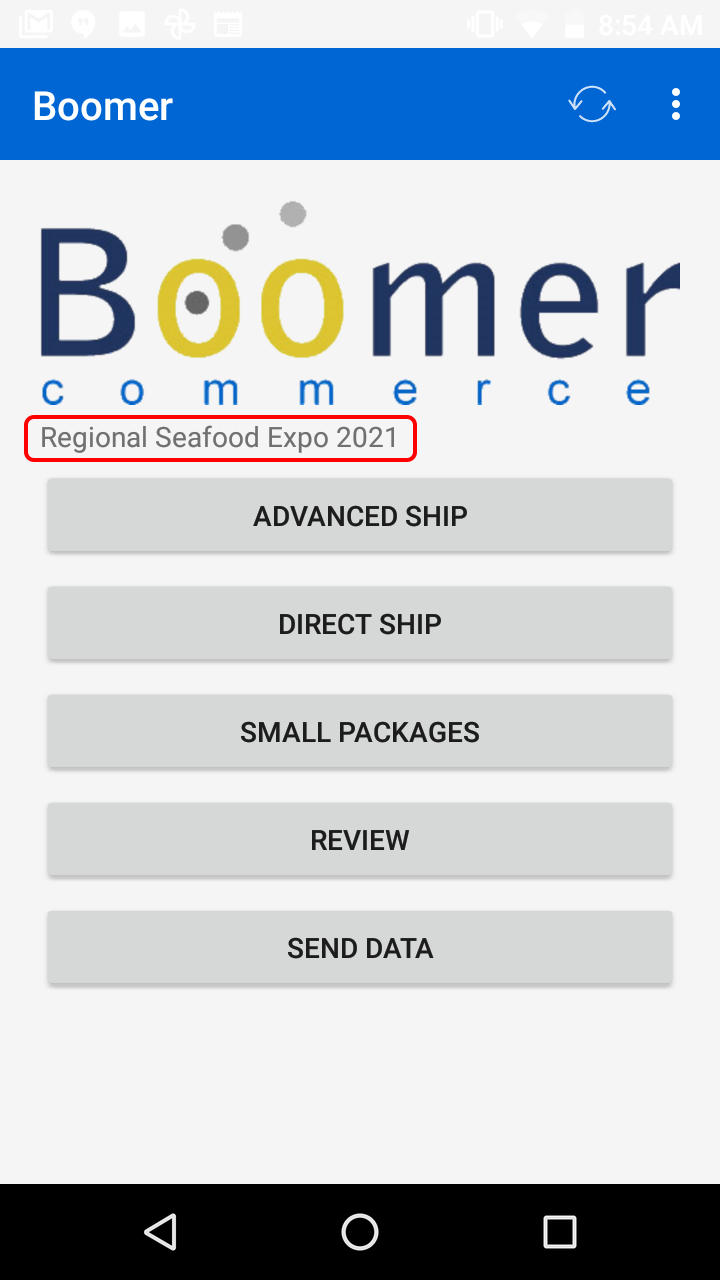Tap the calendar notification icon
This screenshot has height=1280, width=720.
tap(228, 22)
